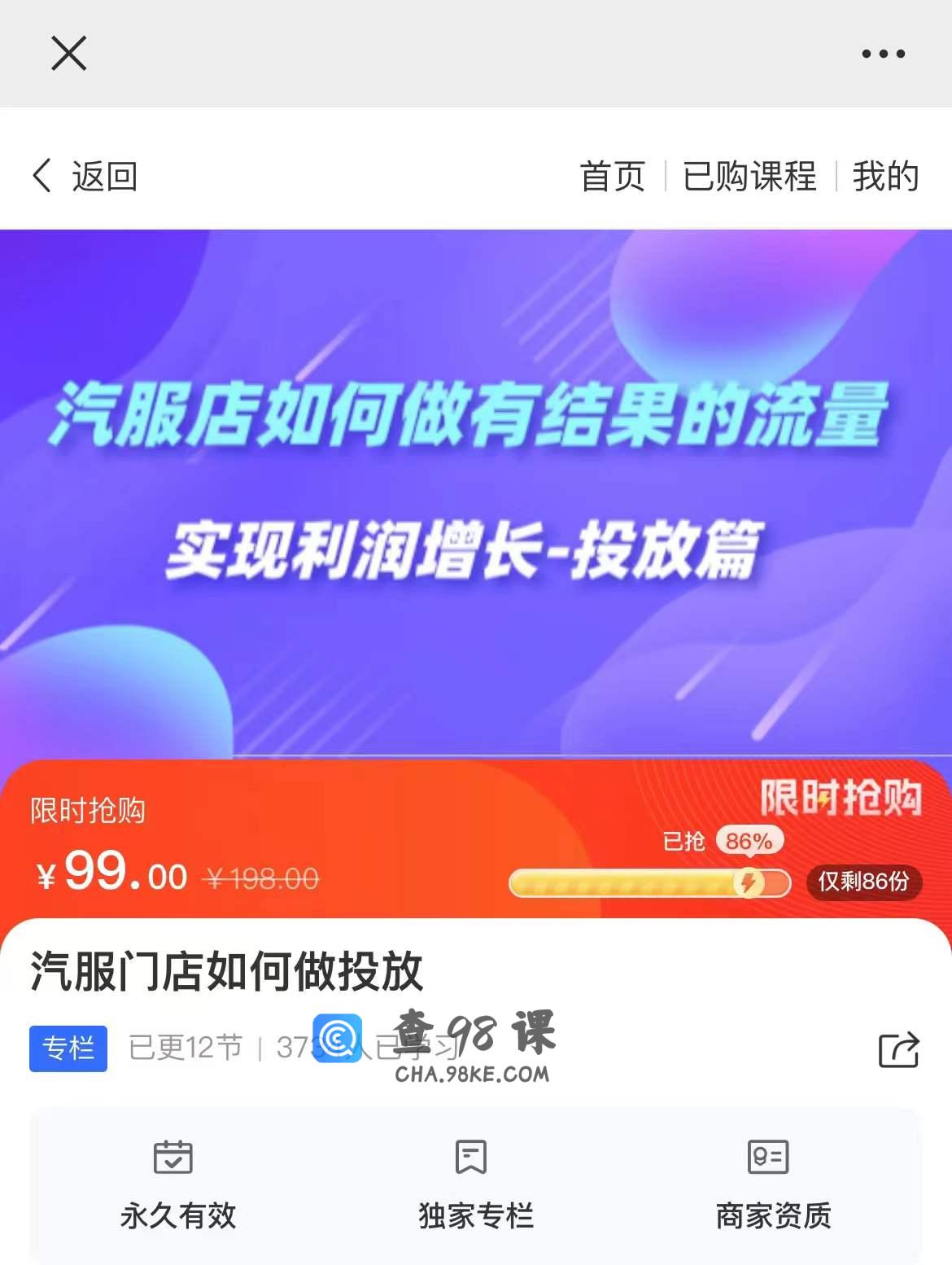Share this course via the share icon
This screenshot has height=1265, width=952.
coord(898,1049)
